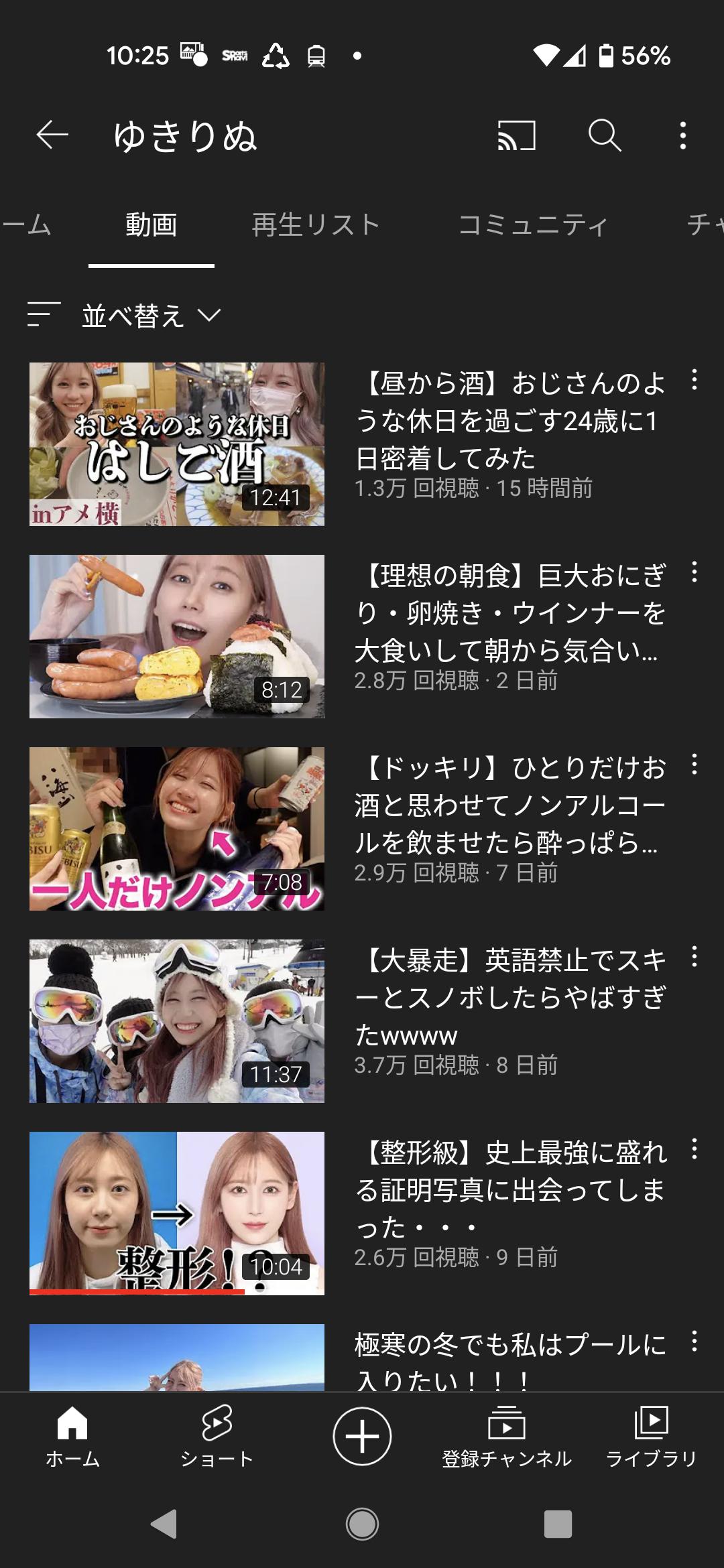Viewport: 724px width, 1568px height.
Task: Play the 【昼から酒】 はしご酒 video
Action: click(177, 444)
